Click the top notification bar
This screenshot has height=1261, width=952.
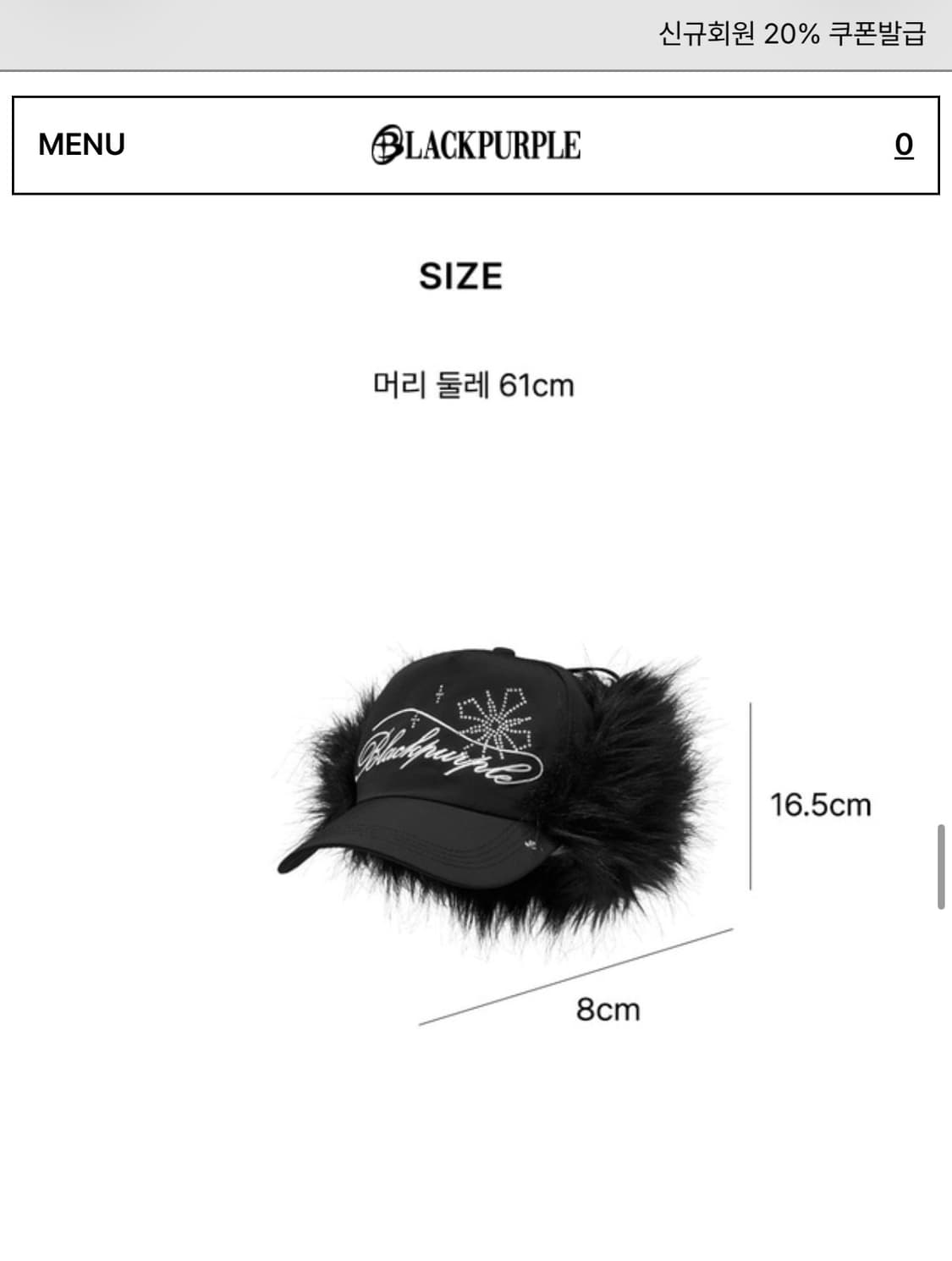[476, 34]
